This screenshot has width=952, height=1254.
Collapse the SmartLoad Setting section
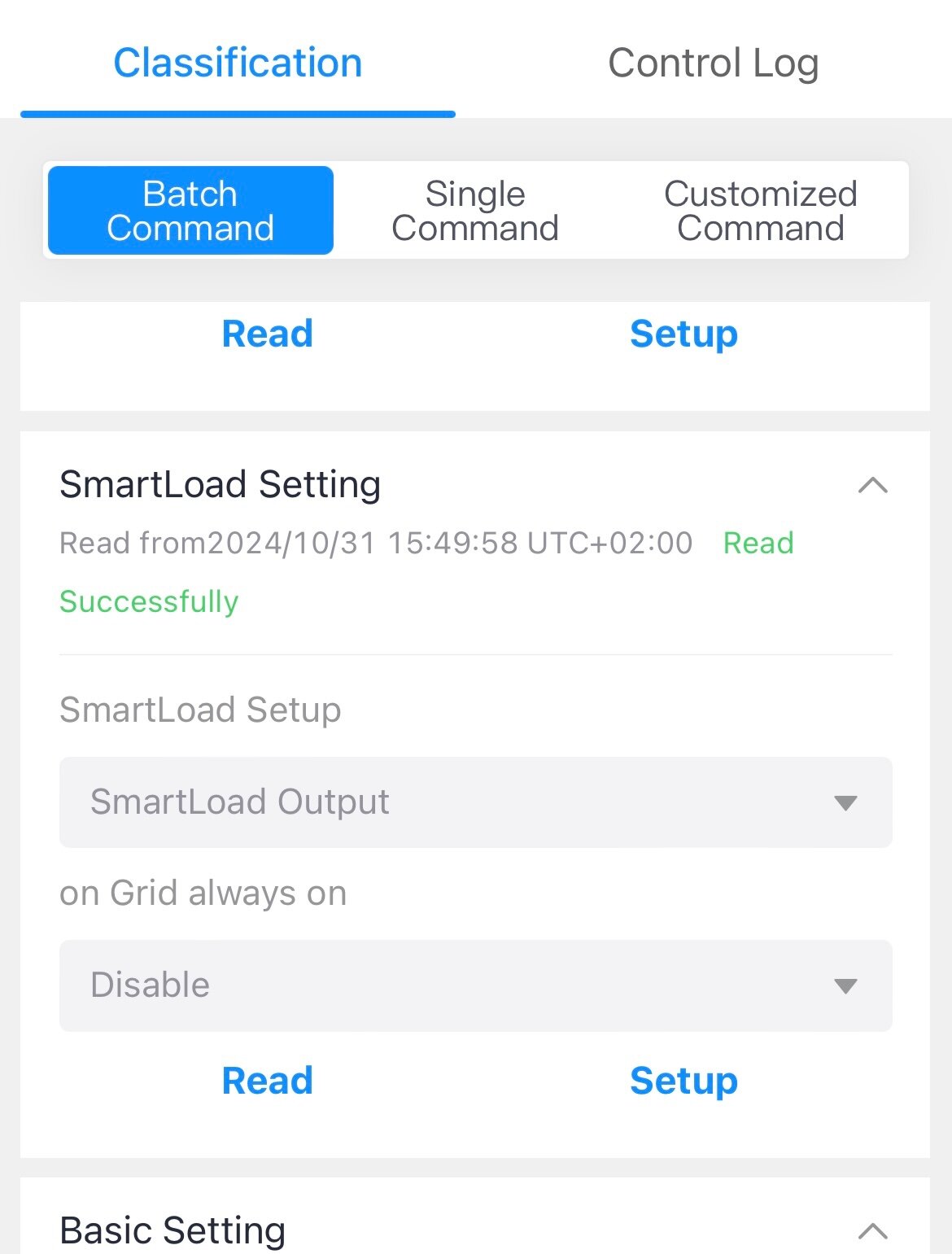click(872, 486)
